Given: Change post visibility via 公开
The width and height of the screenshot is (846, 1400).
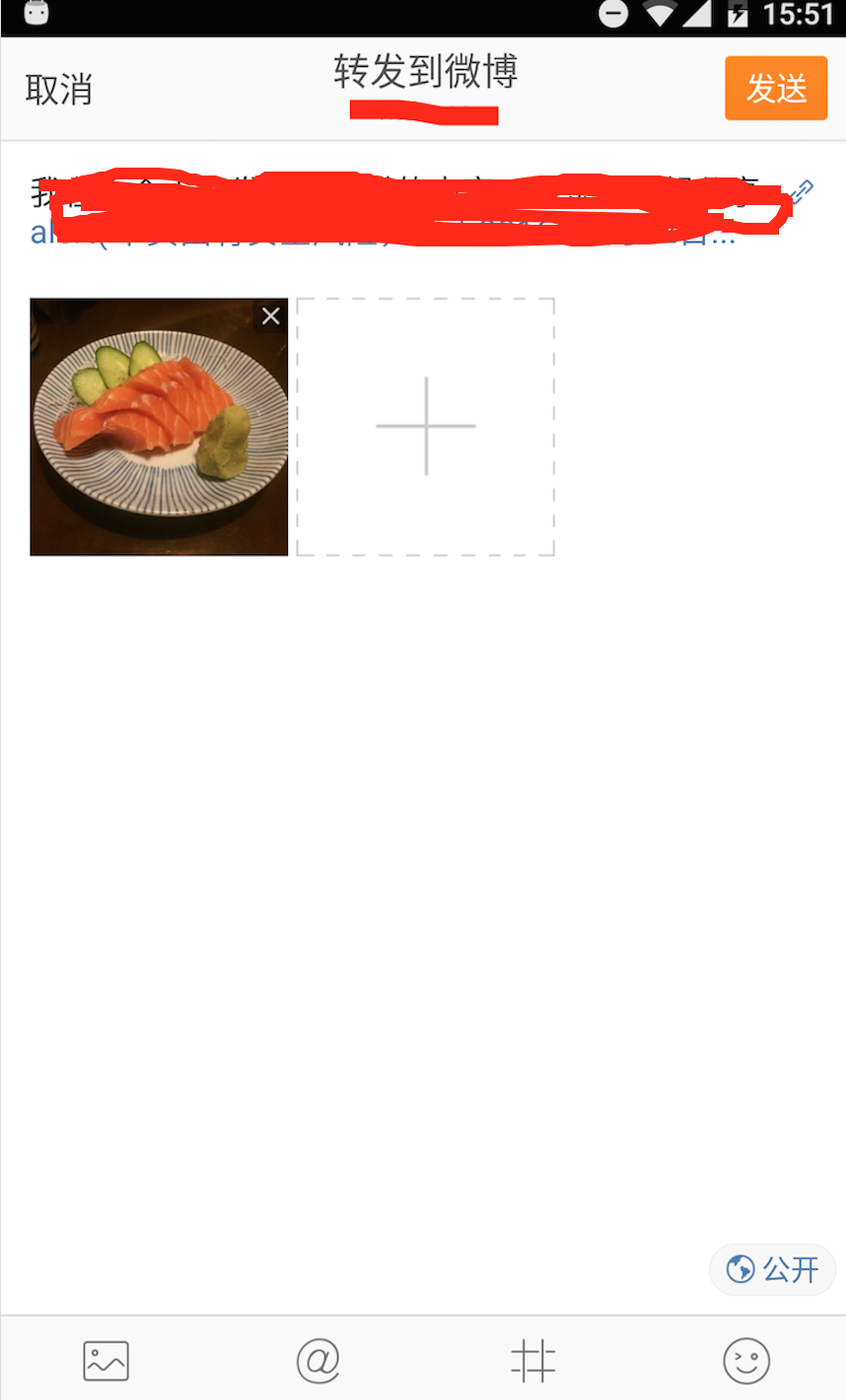Looking at the screenshot, I should click(x=773, y=1269).
